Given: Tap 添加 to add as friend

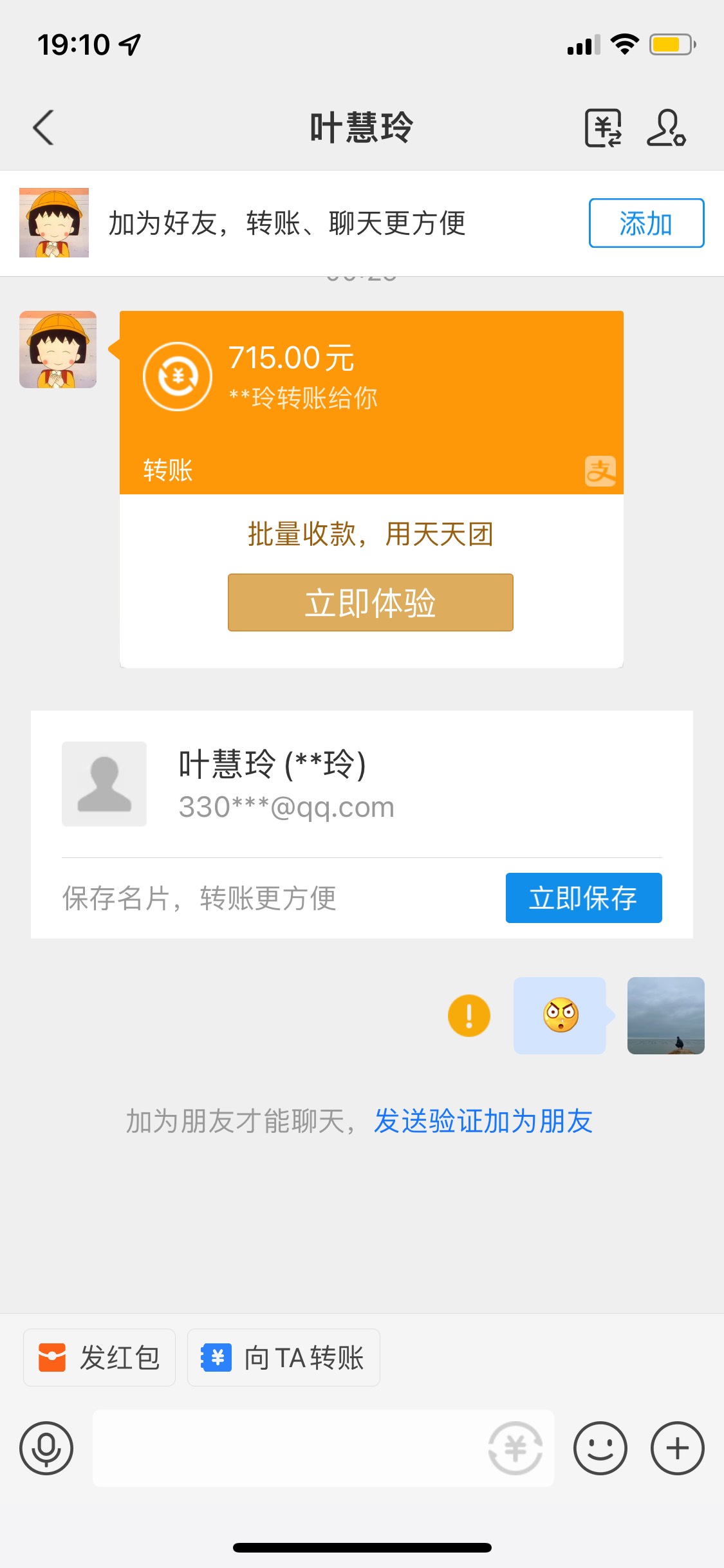Looking at the screenshot, I should (646, 223).
